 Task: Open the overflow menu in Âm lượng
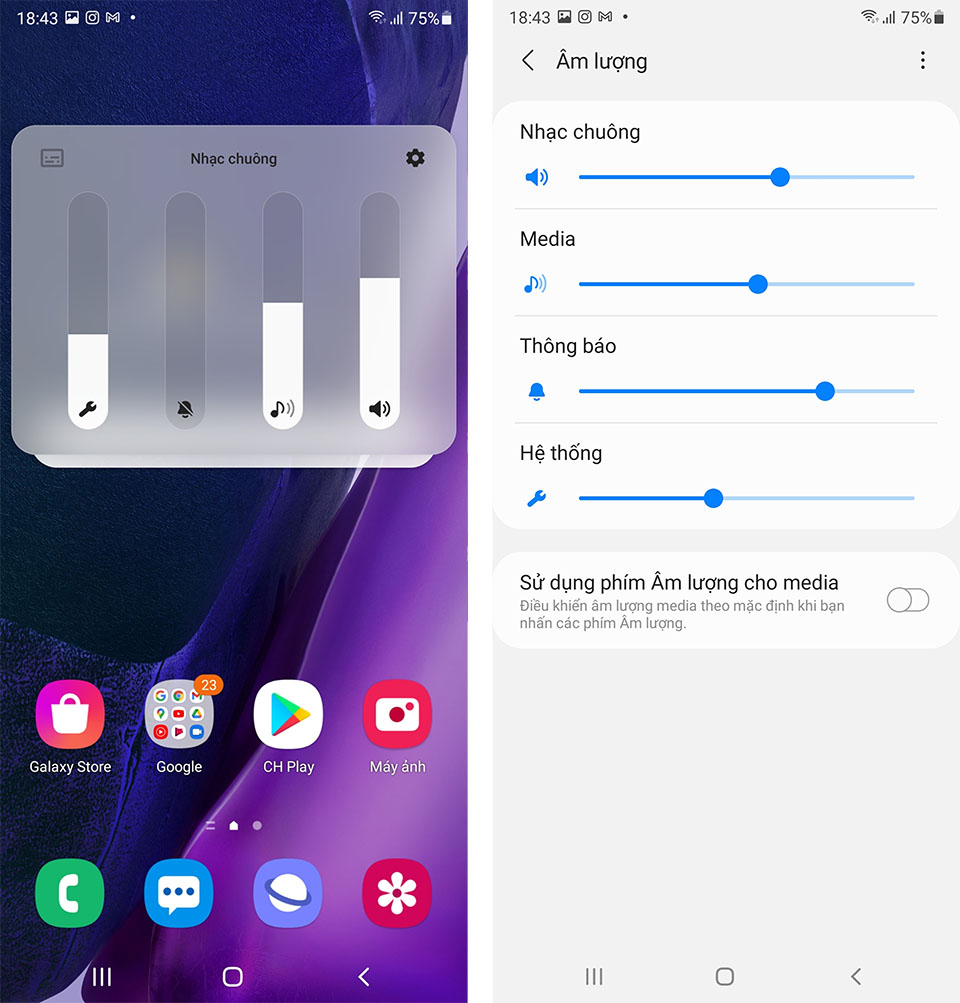(922, 61)
